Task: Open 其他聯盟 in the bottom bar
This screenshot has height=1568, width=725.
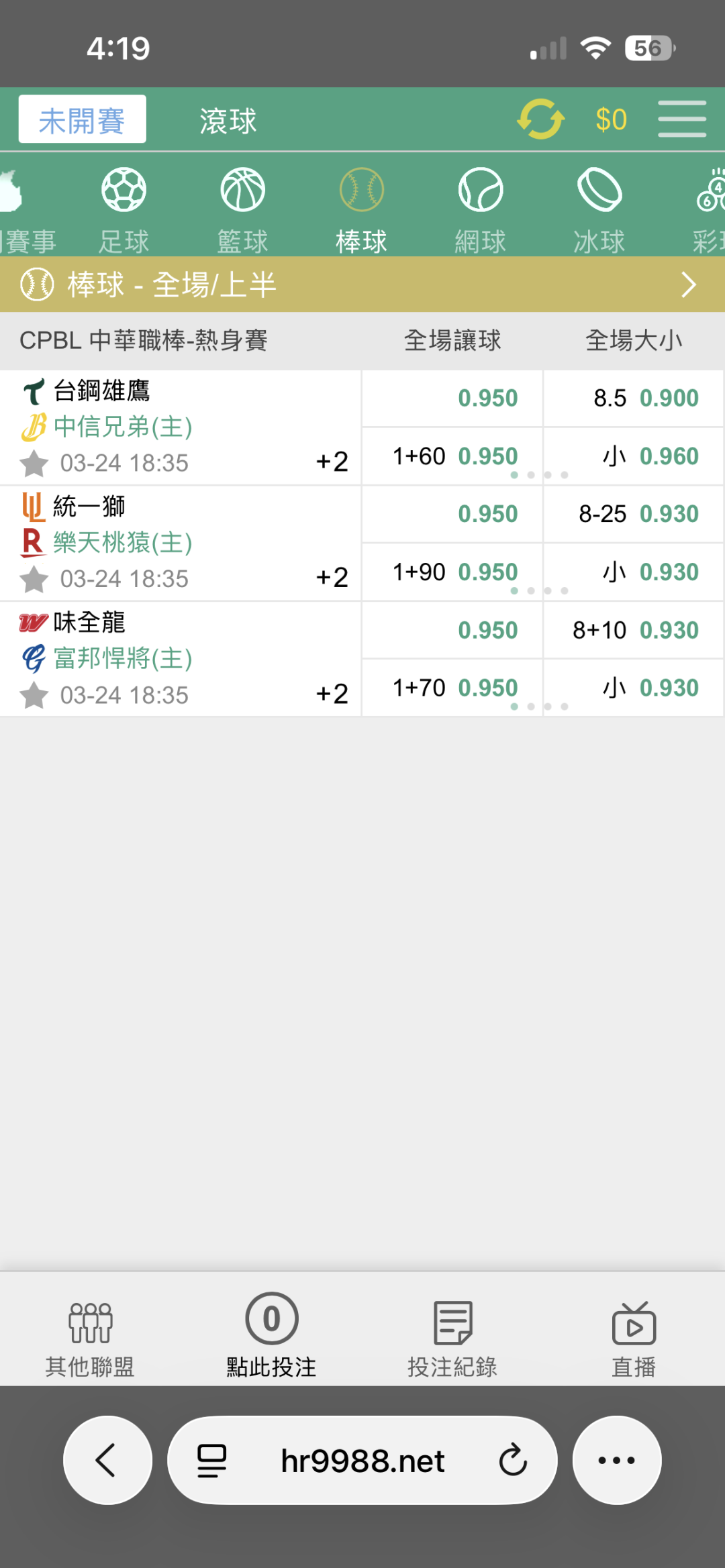Action: point(90,1338)
